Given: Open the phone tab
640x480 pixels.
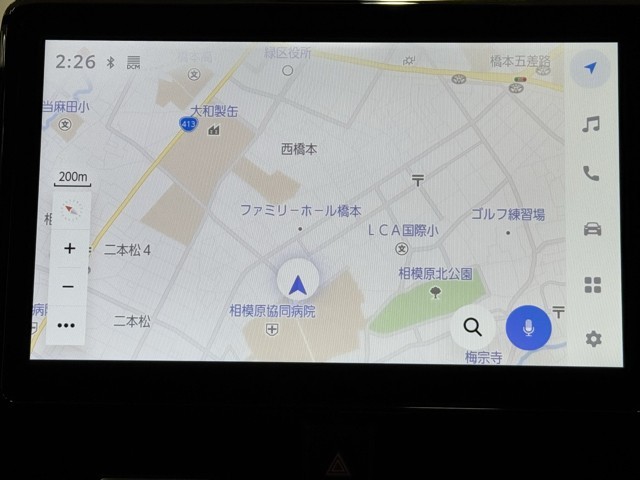Looking at the screenshot, I should click(x=591, y=174).
